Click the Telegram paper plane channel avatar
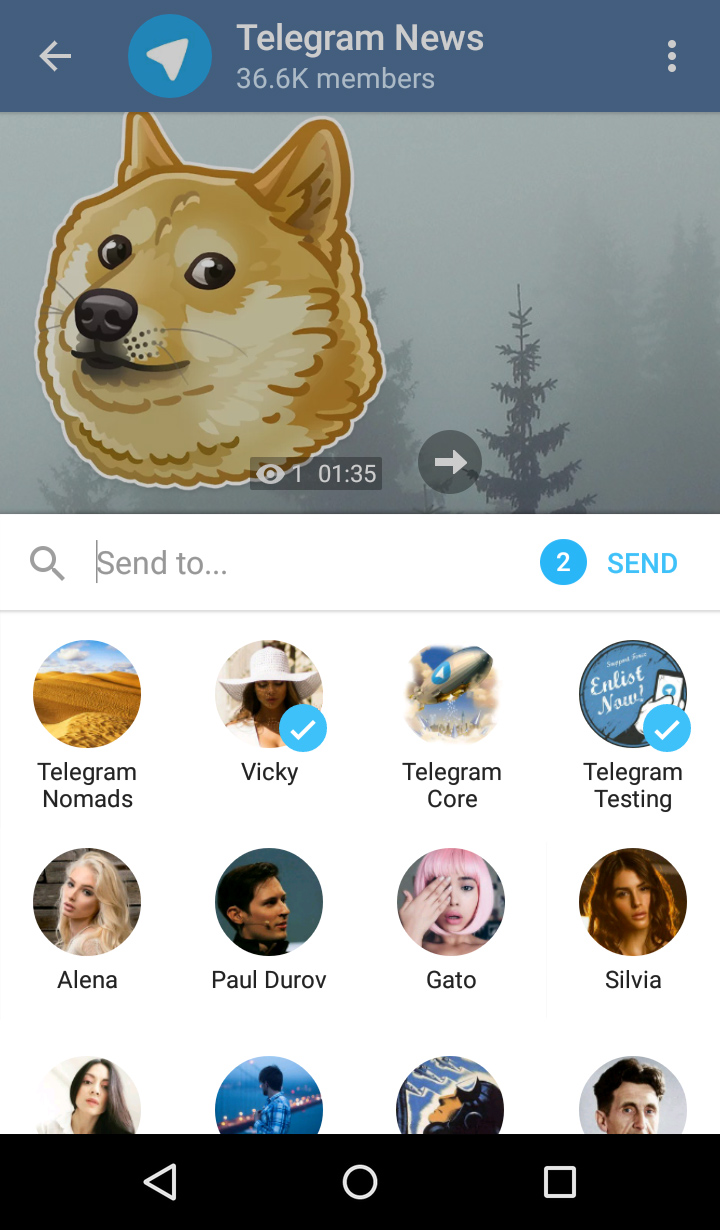The height and width of the screenshot is (1230, 720). click(x=170, y=56)
